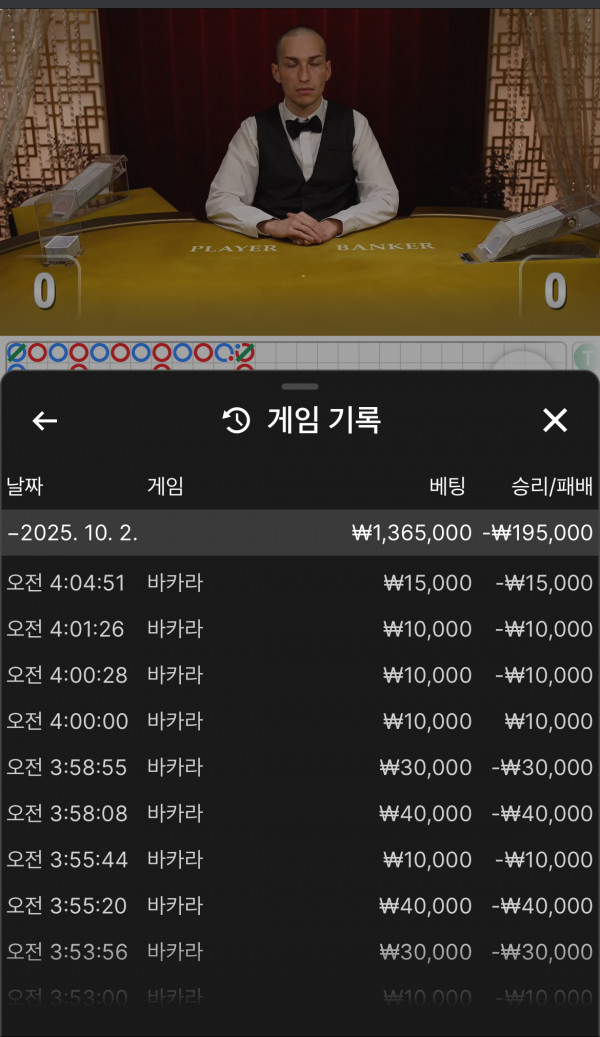Open the 오전 4:01:26 바카라 record

pyautogui.click(x=299, y=629)
